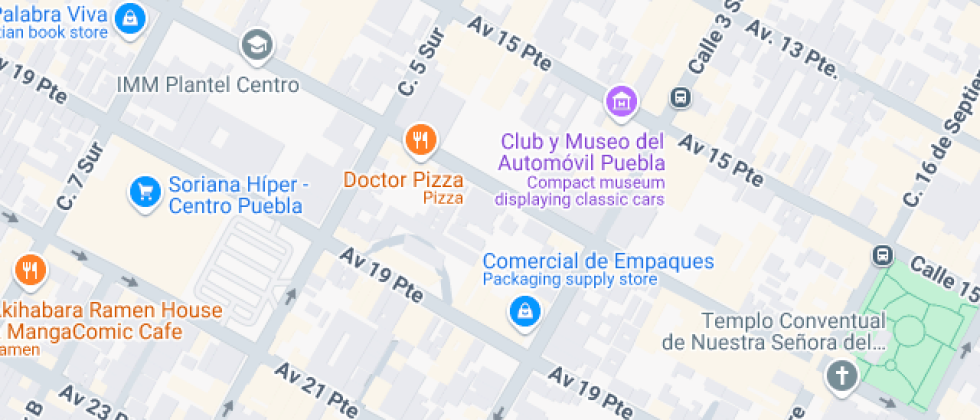Open the Comercial de Empaques store pin
This screenshot has height=420, width=980.
tap(525, 311)
